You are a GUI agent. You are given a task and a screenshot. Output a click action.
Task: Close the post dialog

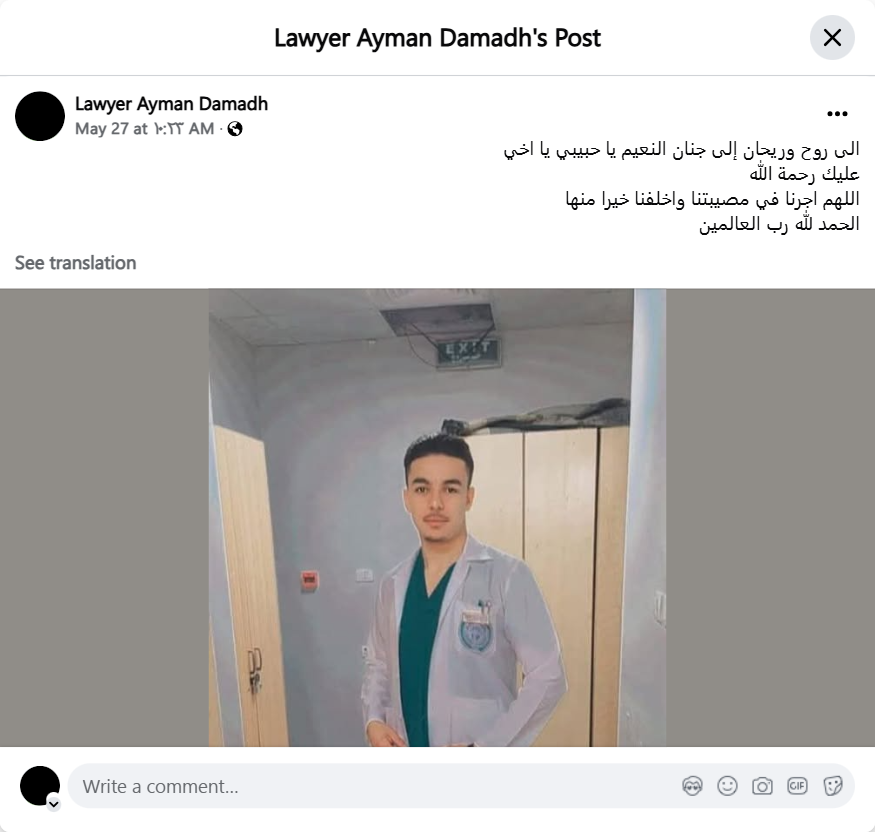pyautogui.click(x=832, y=38)
